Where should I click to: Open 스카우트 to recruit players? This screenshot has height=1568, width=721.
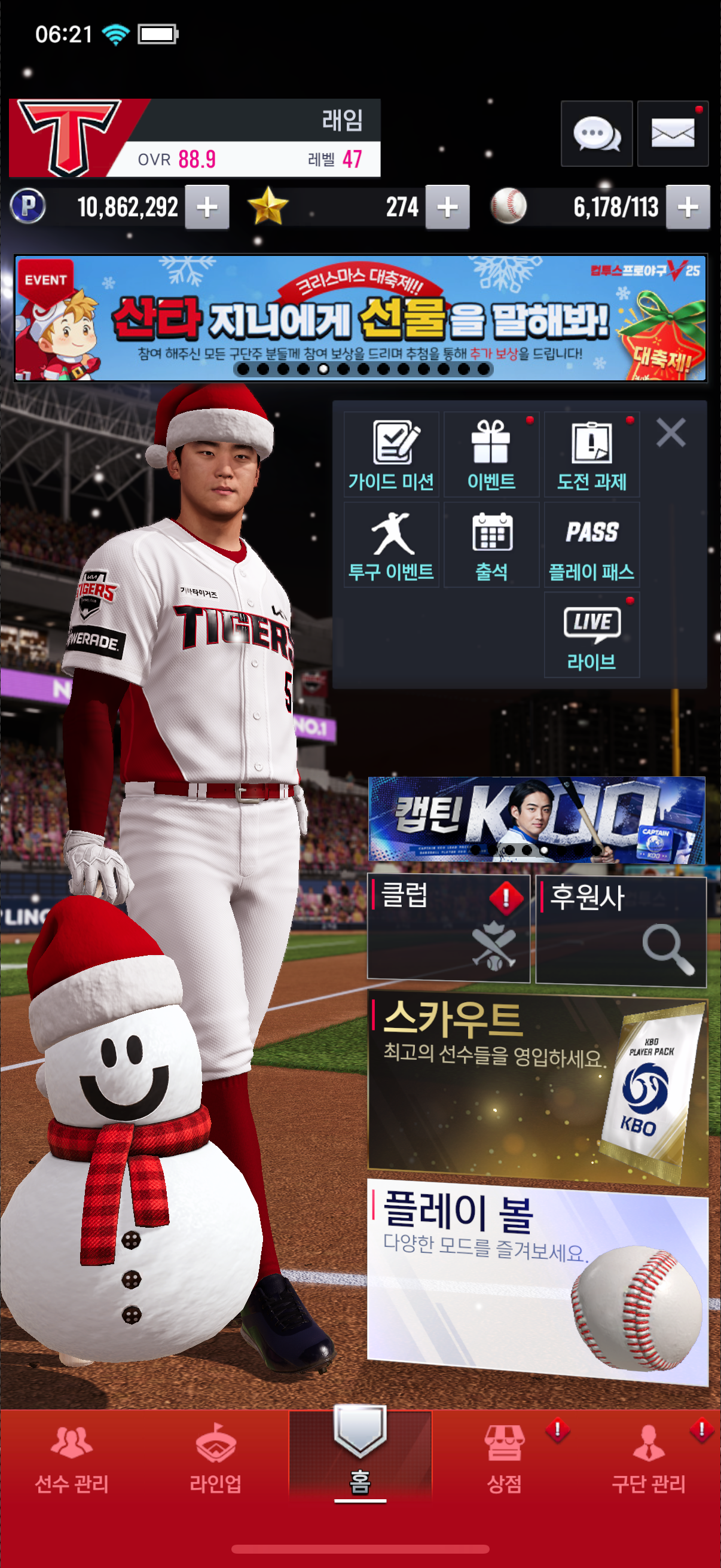pyautogui.click(x=537, y=1090)
